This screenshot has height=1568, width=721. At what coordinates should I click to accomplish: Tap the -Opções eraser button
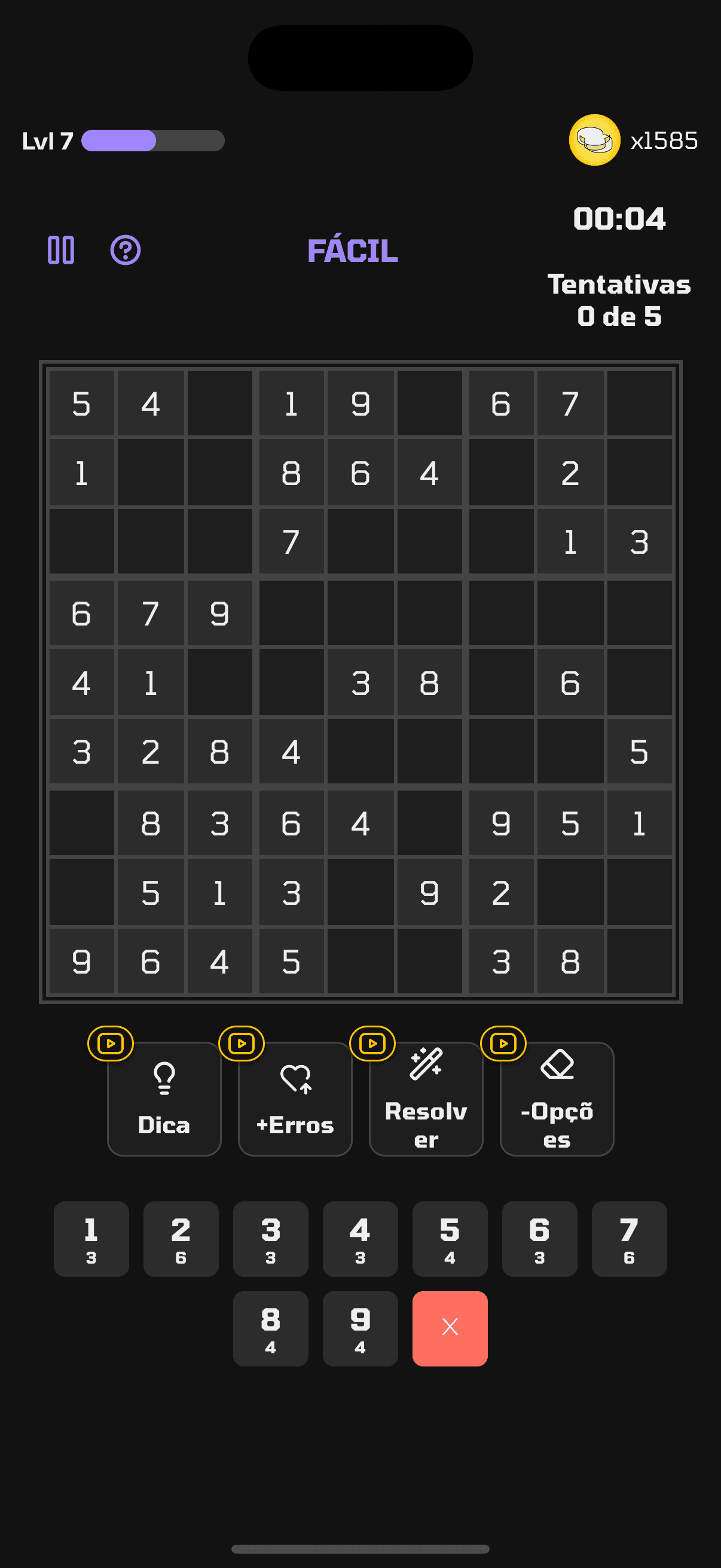click(x=557, y=1099)
